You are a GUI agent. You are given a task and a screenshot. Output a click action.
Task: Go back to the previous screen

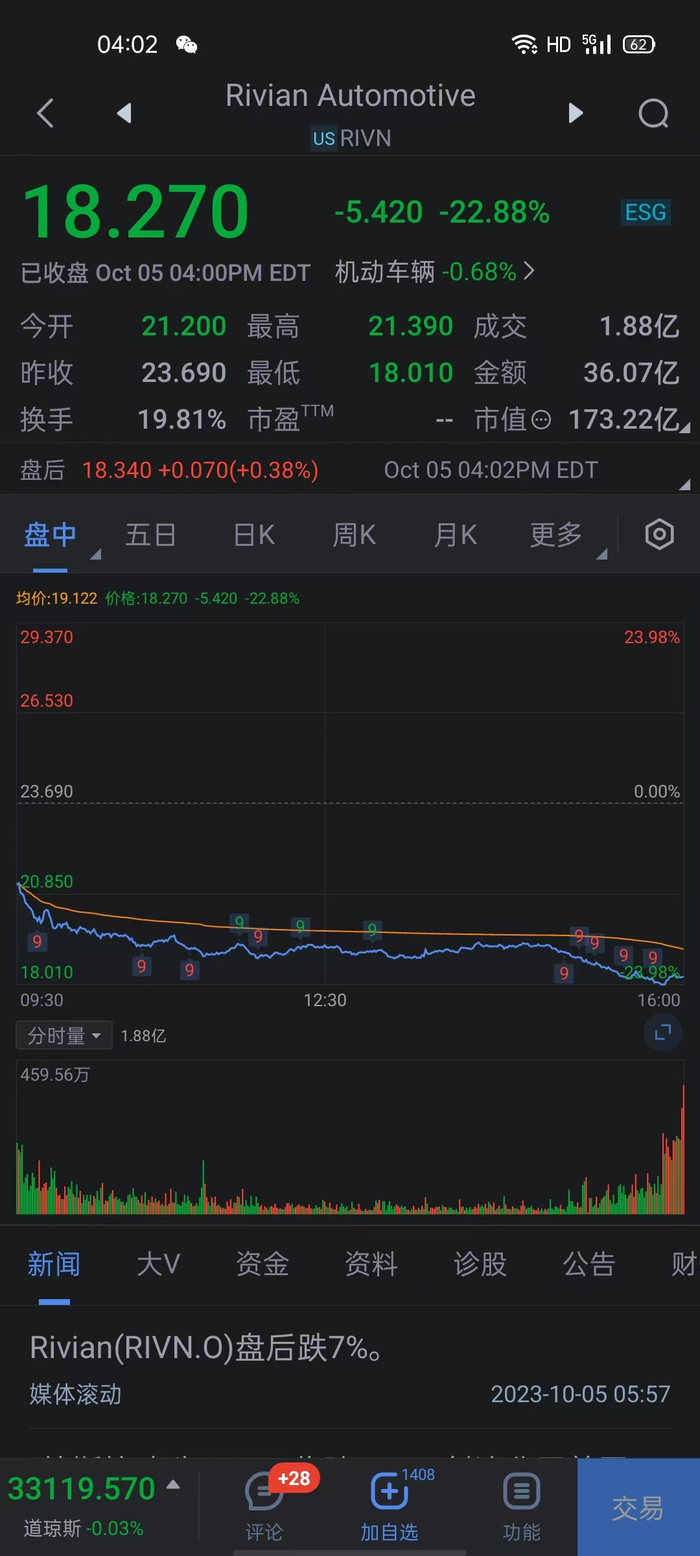point(45,113)
